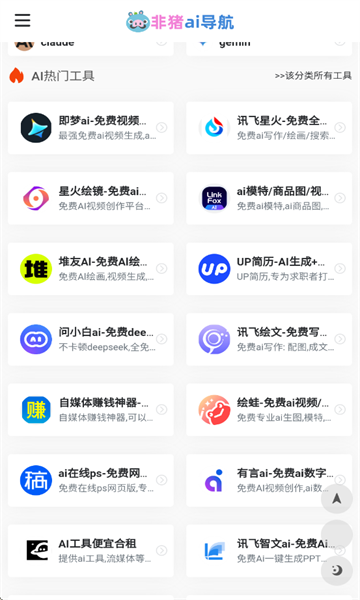Select the 讯飞绘文 card

pyautogui.click(x=269, y=339)
